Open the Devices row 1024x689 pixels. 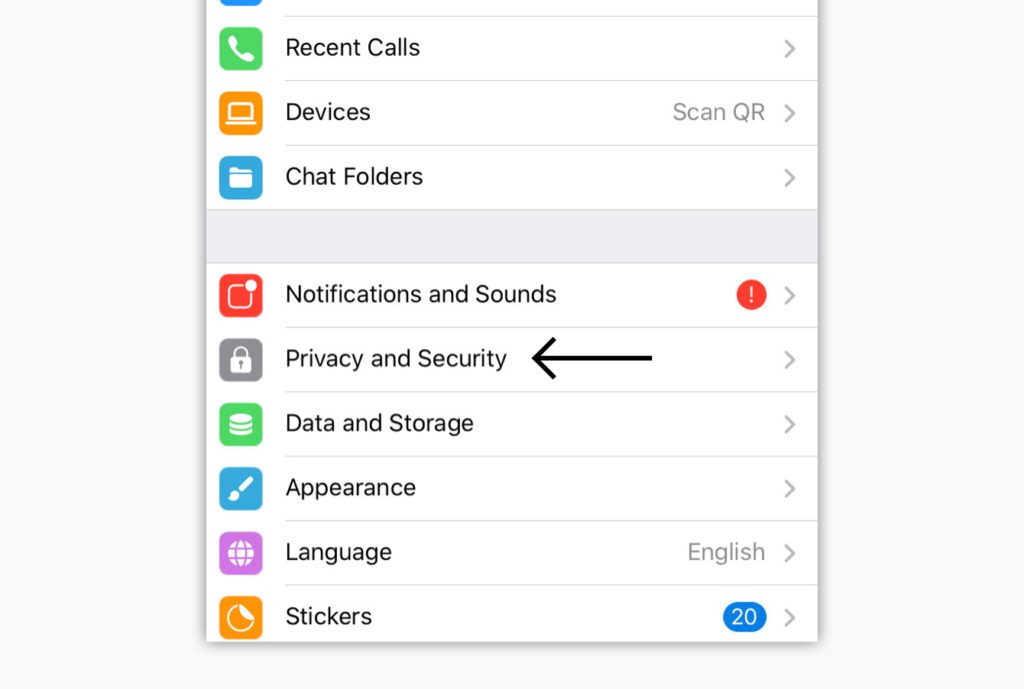[328, 112]
